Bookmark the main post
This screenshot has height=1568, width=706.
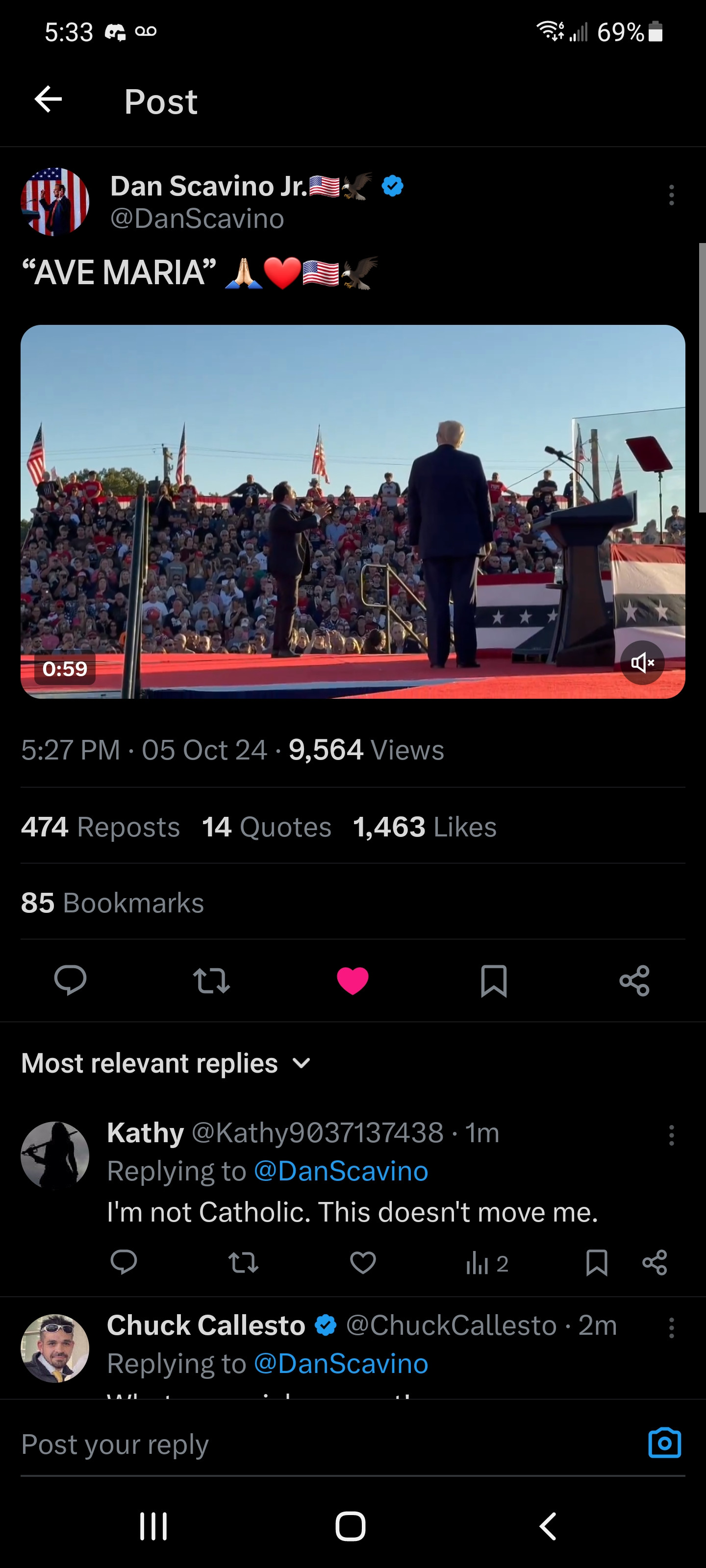(493, 980)
